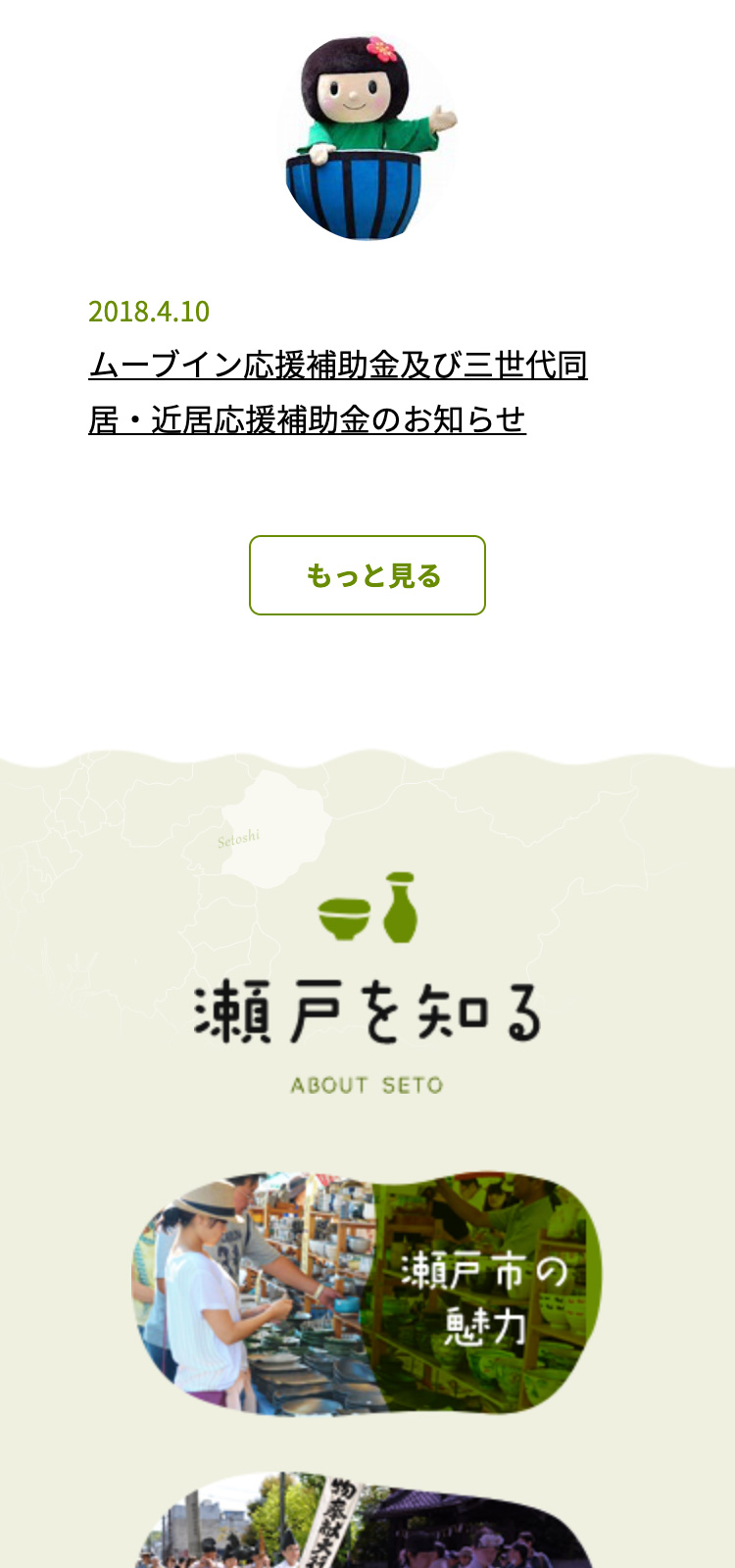The width and height of the screenshot is (735, 1568).
Task: Click the もっと見る button
Action: coord(367,577)
